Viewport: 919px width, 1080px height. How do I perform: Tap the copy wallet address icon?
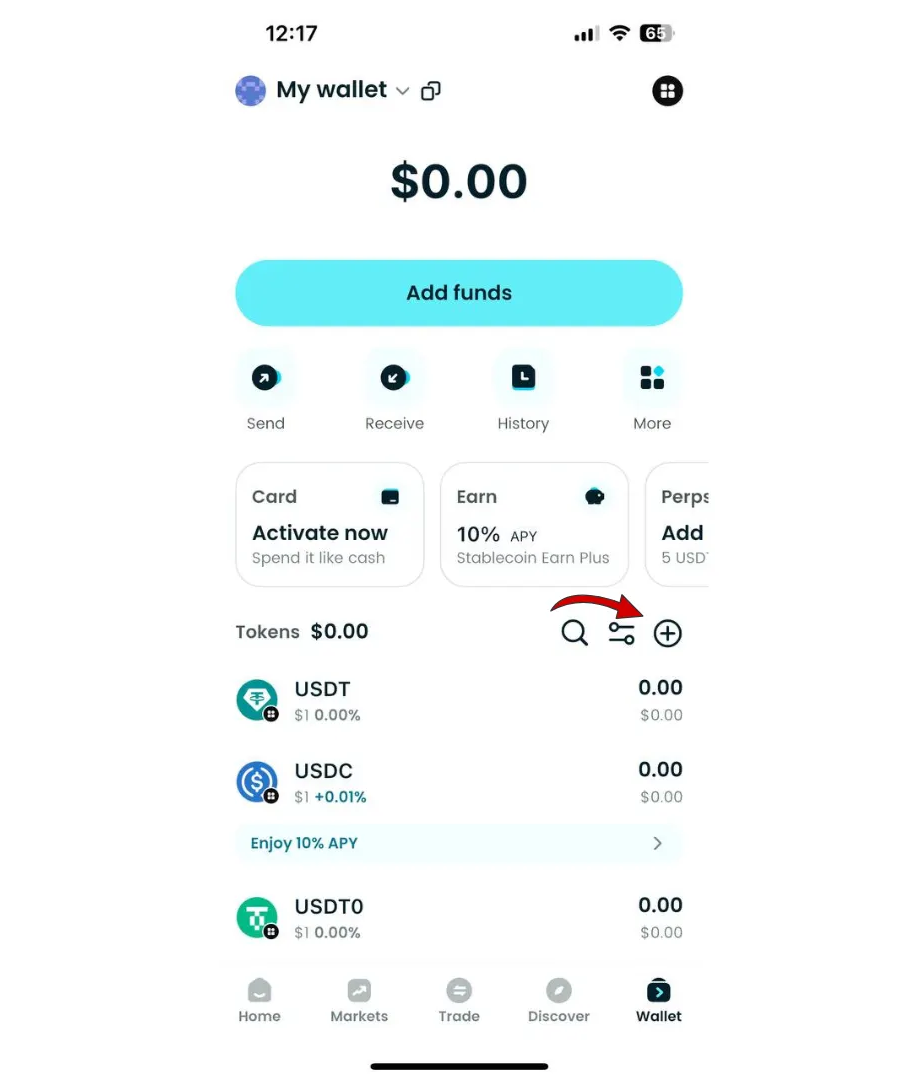431,90
